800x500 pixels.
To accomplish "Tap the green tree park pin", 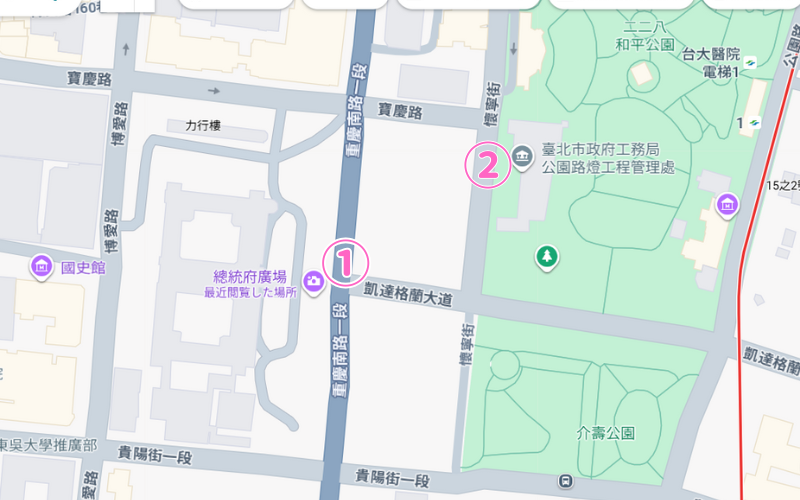I will (546, 257).
